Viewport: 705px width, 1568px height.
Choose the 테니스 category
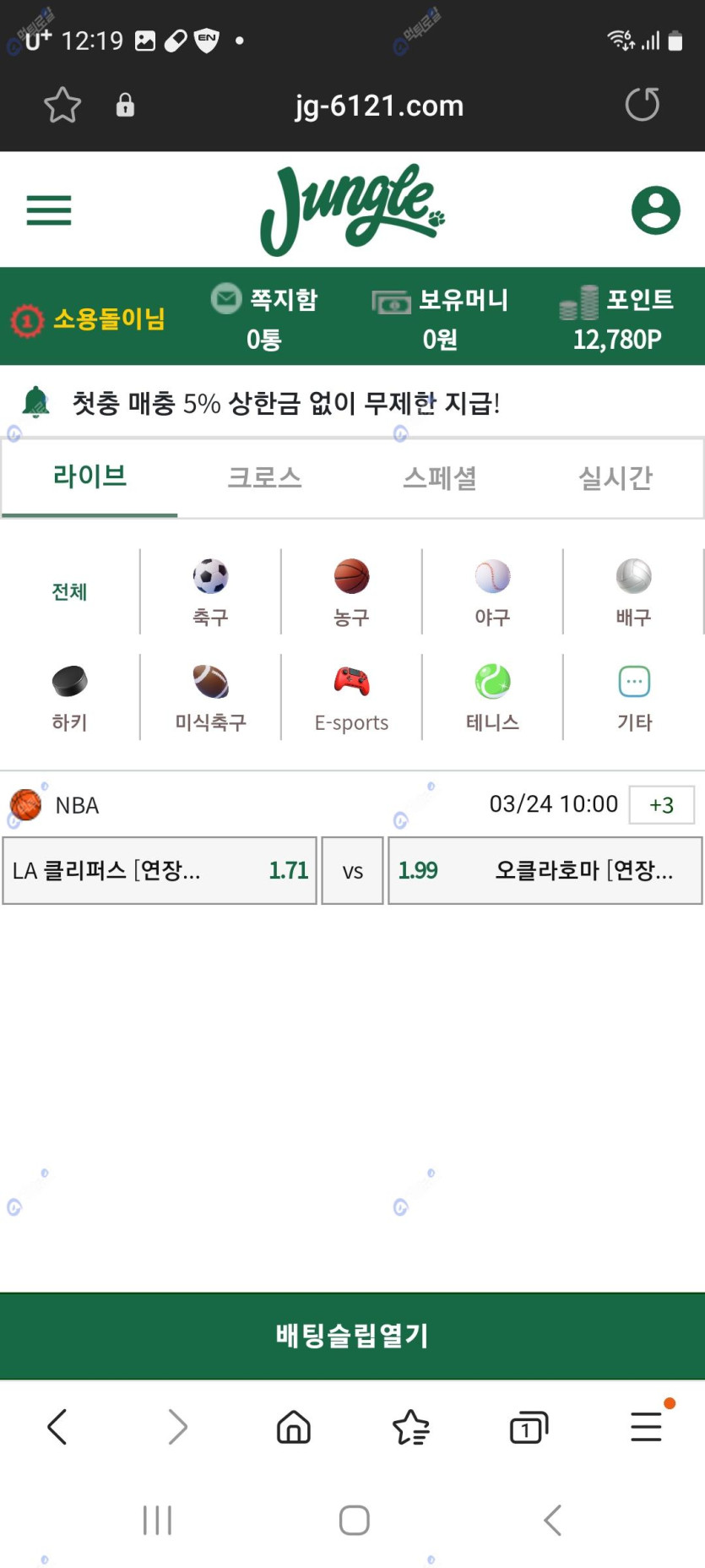click(492, 698)
